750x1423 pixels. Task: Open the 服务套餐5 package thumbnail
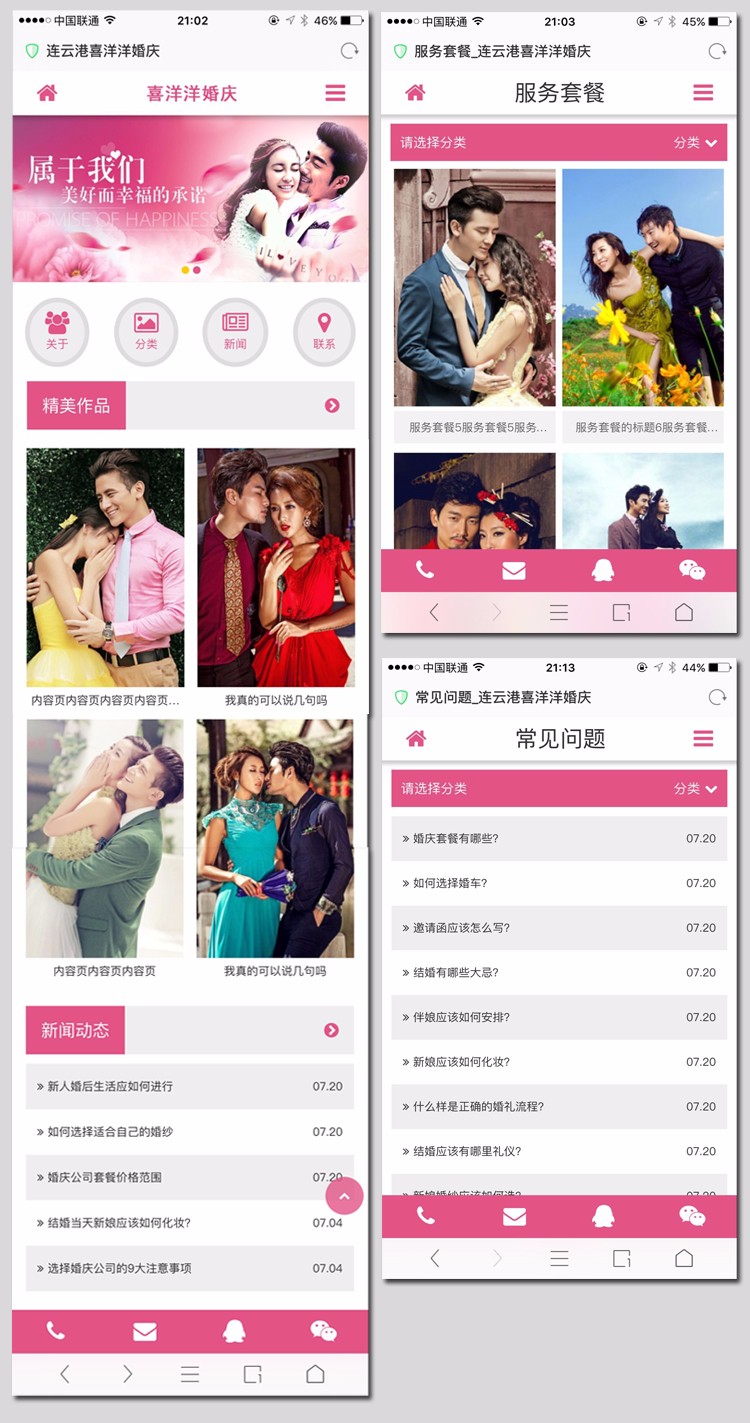pyautogui.click(x=474, y=288)
